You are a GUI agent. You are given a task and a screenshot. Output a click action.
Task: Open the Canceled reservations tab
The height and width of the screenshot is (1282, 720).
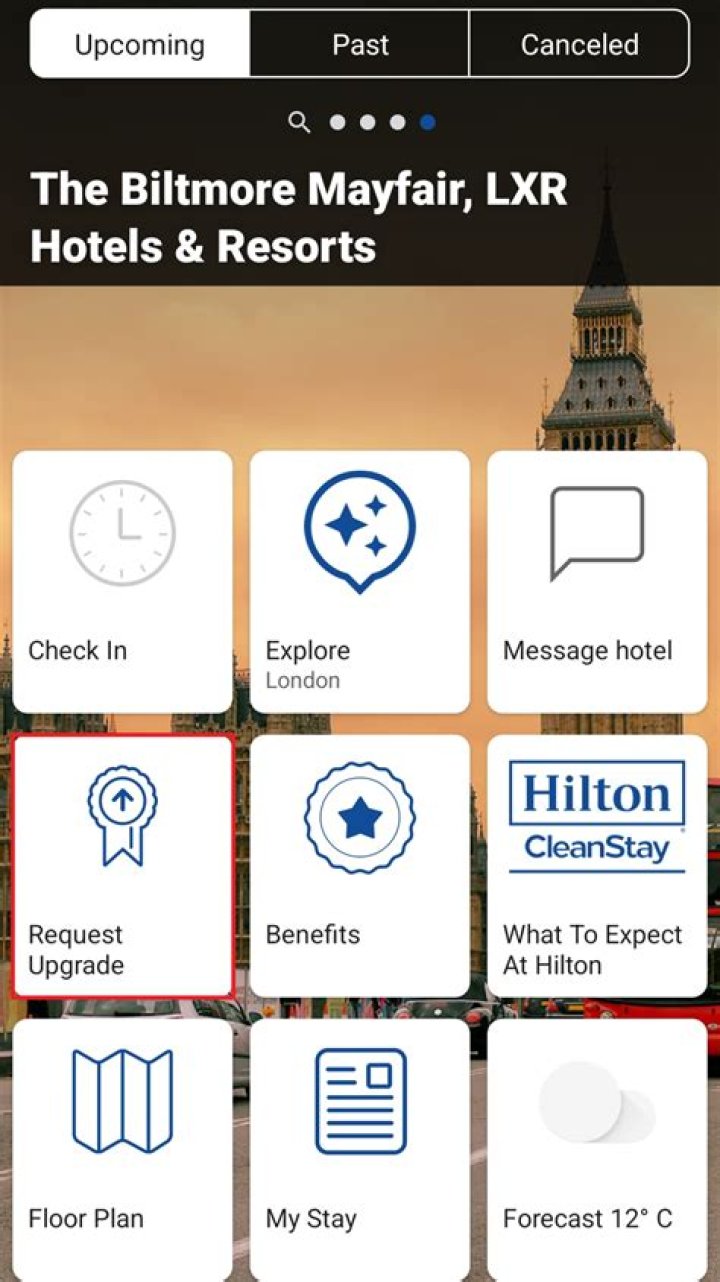coord(580,44)
